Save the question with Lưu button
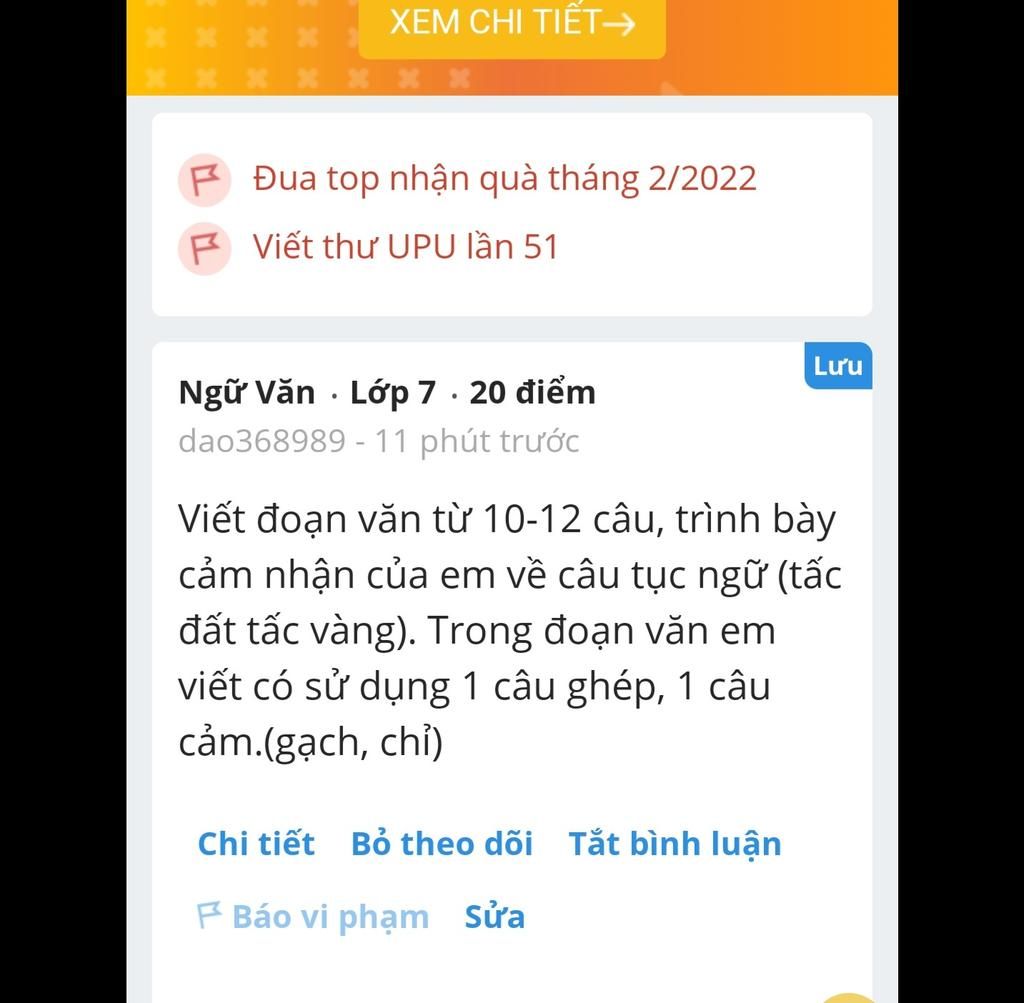Viewport: 1024px width, 1003px height. (837, 366)
